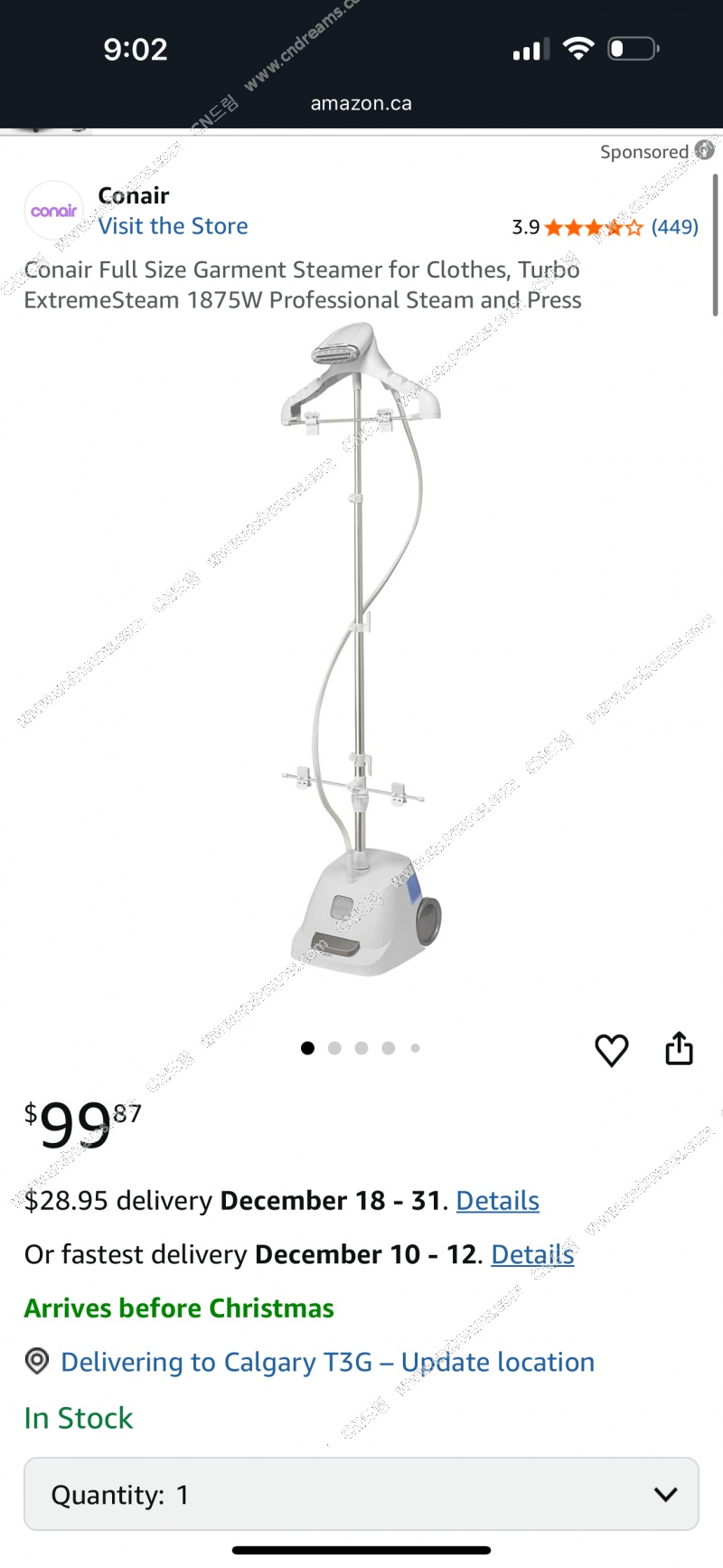View Details for fastest delivery option

(532, 1255)
